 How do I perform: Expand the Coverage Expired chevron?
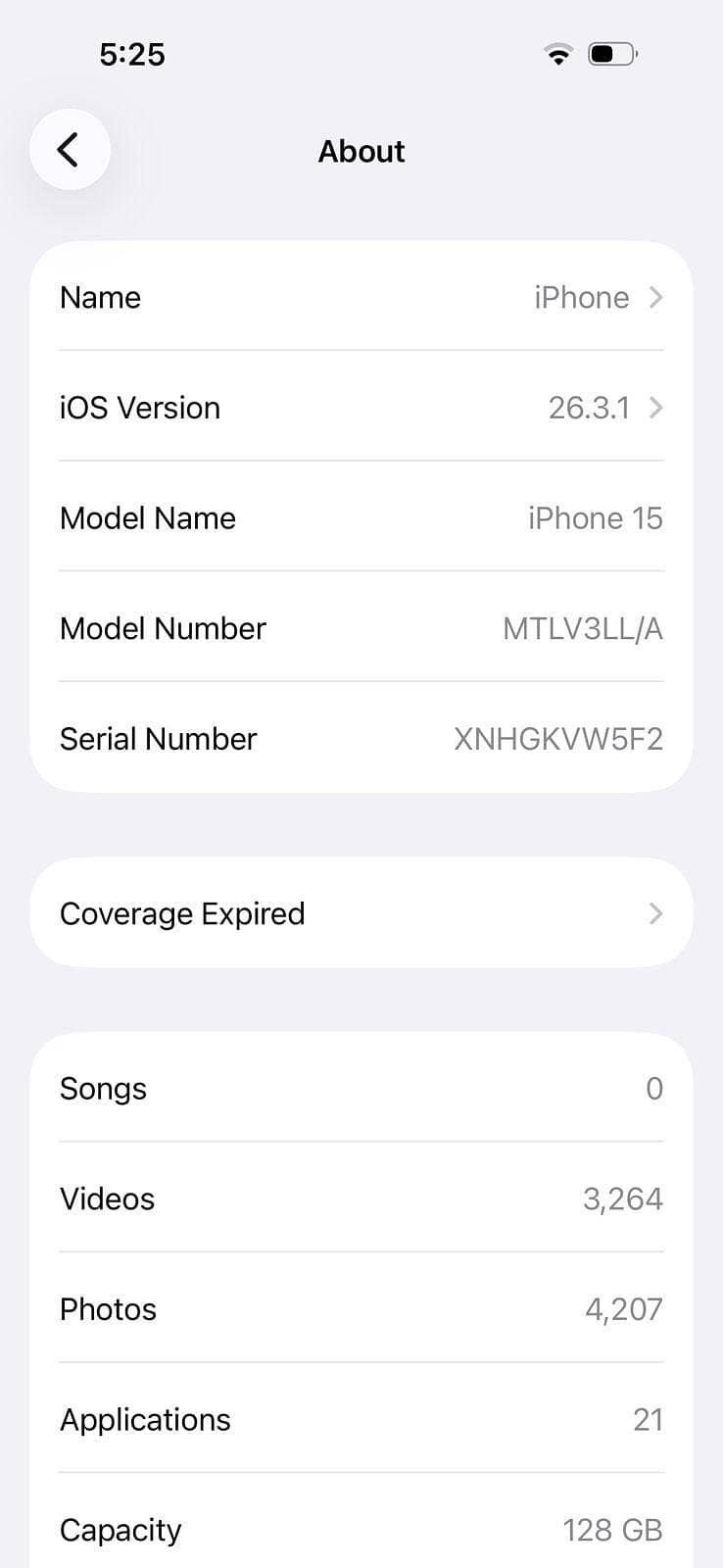coord(655,913)
